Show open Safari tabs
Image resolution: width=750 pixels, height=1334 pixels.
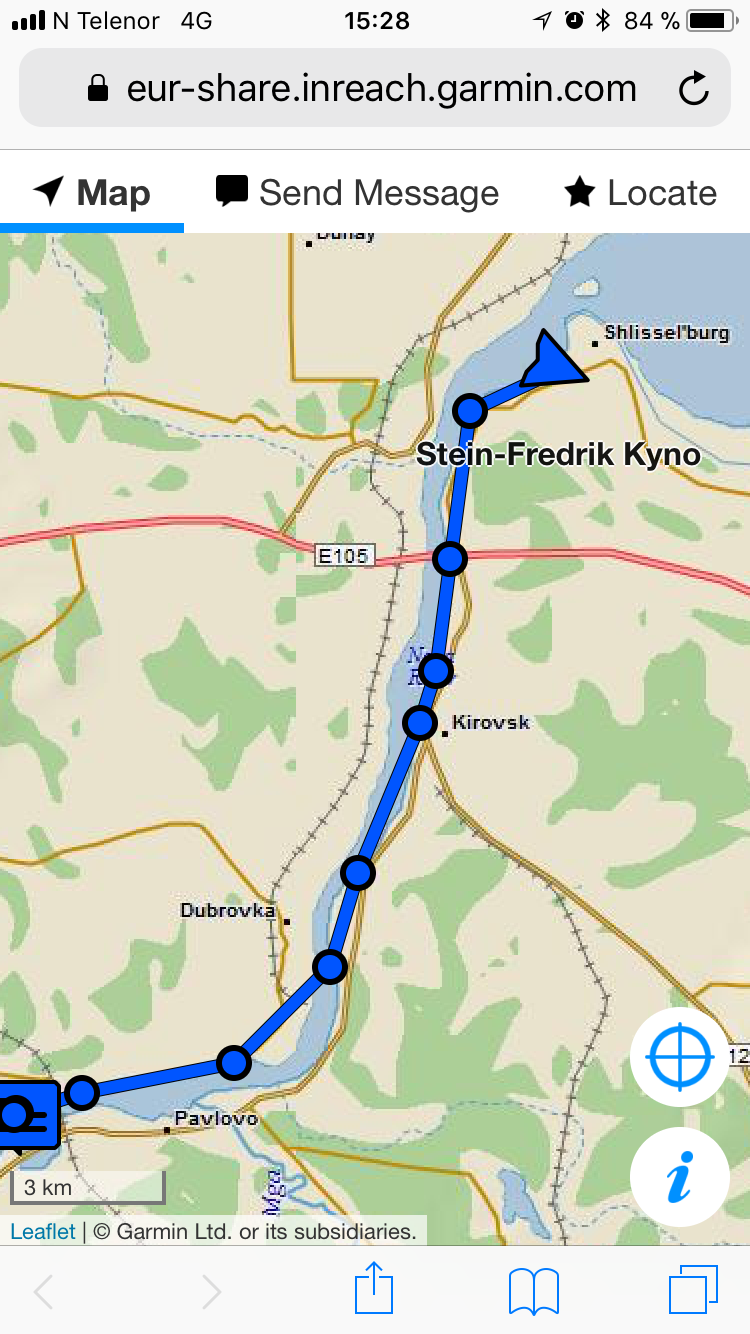pos(693,1289)
